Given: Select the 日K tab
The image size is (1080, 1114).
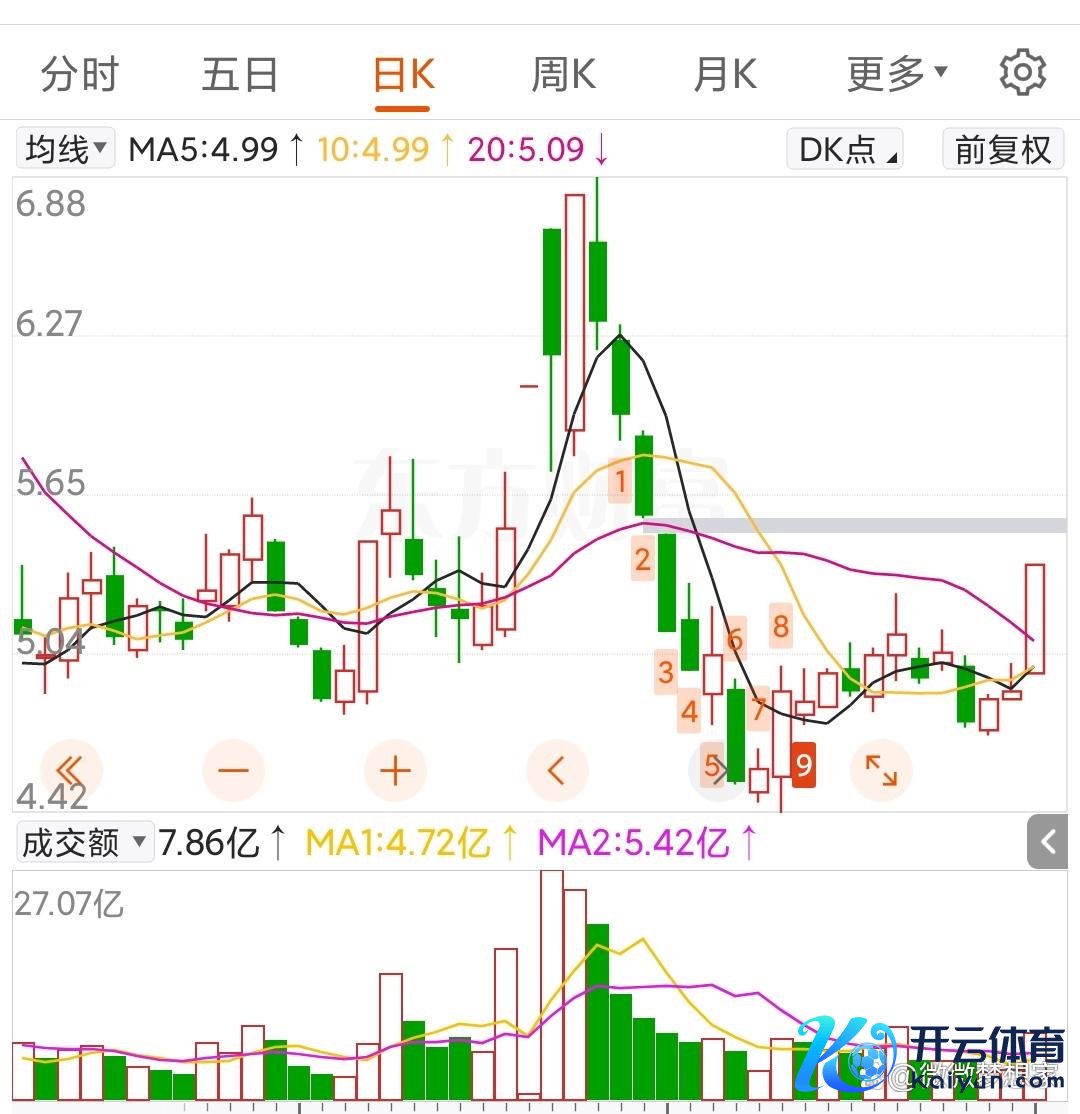Looking at the screenshot, I should pos(403,75).
